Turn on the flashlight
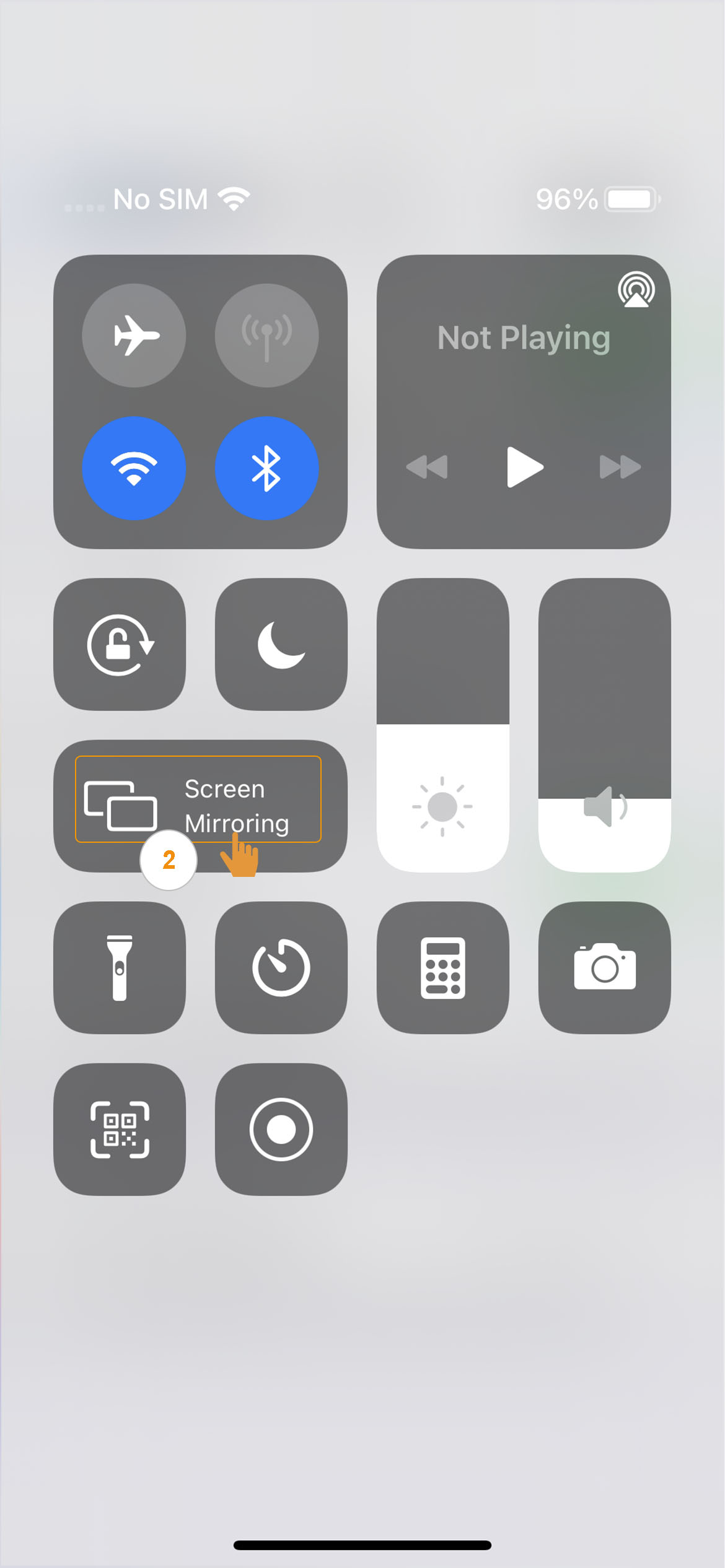The width and height of the screenshot is (725, 1568). click(x=120, y=967)
